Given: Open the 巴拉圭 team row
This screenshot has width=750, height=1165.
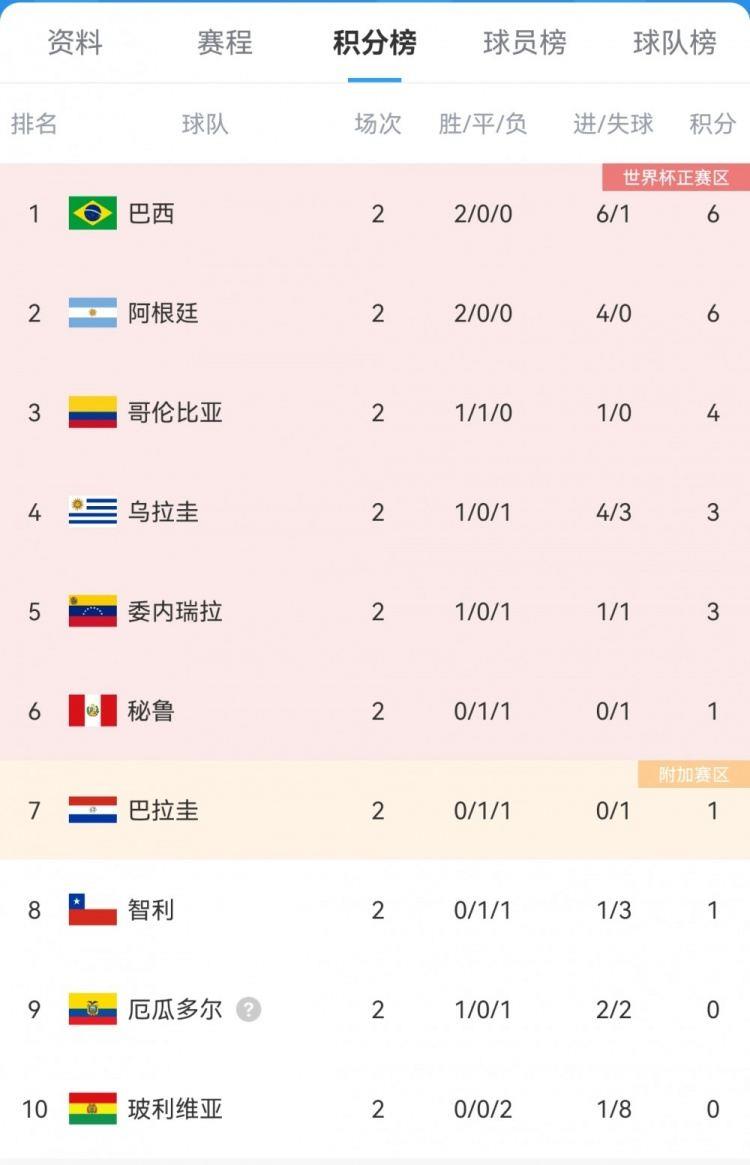Looking at the screenshot, I should [x=163, y=810].
